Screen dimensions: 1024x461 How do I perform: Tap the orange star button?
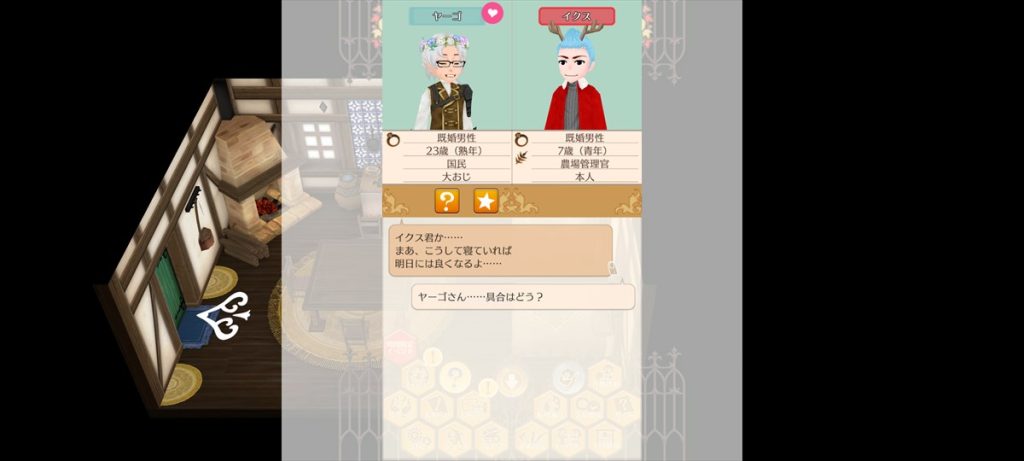pos(485,201)
